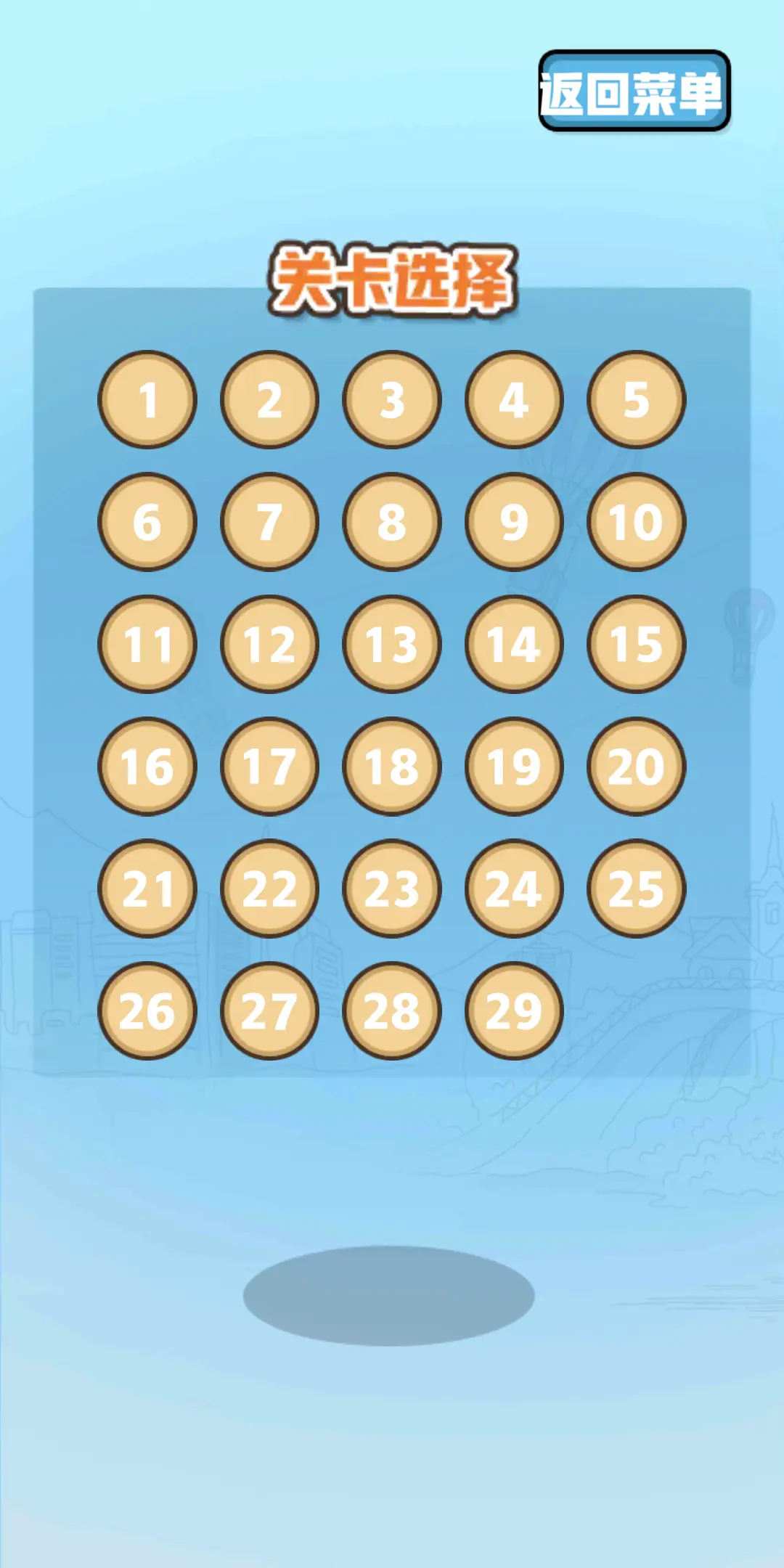This screenshot has height=1568, width=784.
Task: Pick level 9
Action: point(514,521)
